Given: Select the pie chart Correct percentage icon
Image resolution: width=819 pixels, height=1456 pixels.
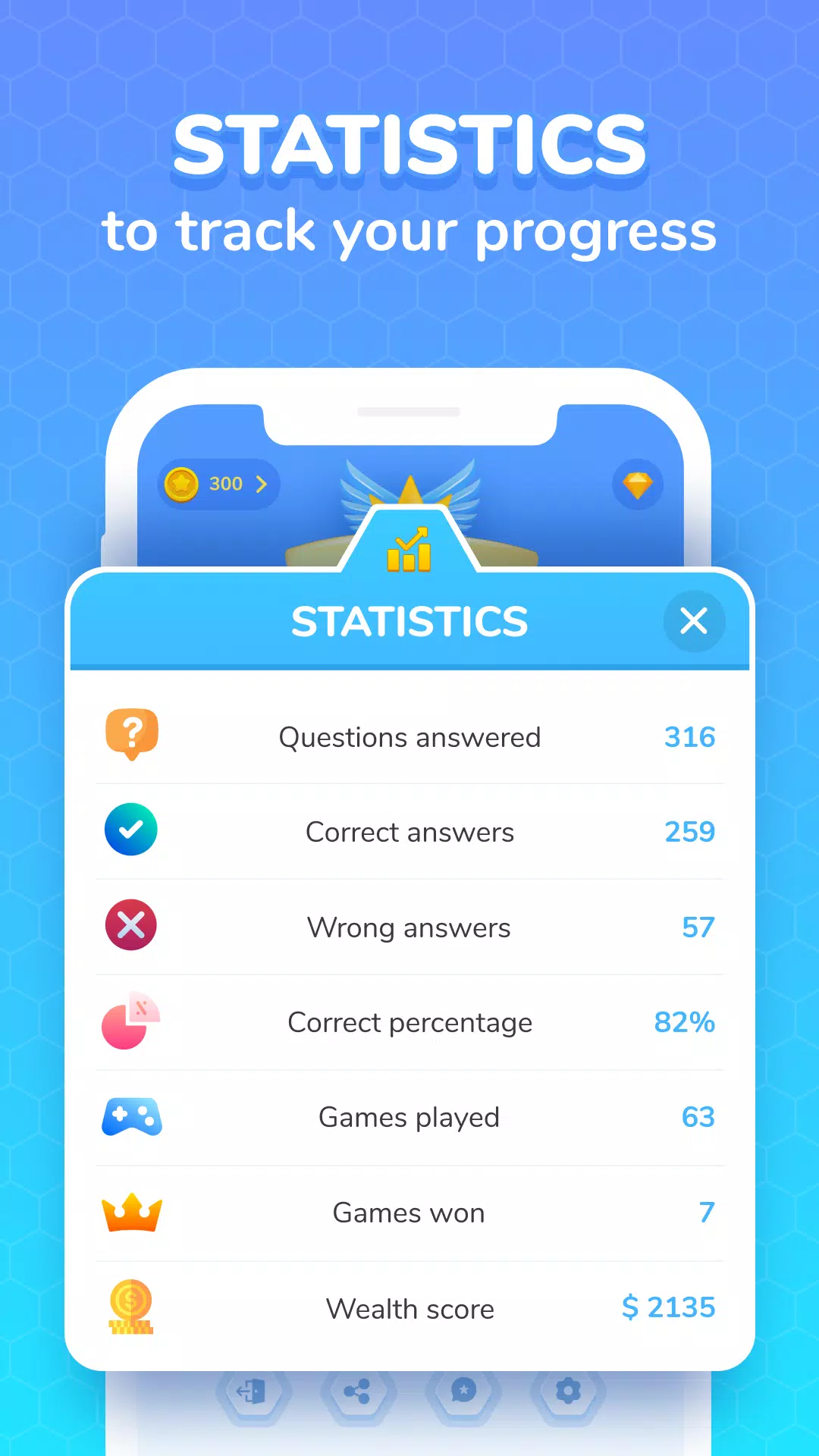Looking at the screenshot, I should 131,1021.
